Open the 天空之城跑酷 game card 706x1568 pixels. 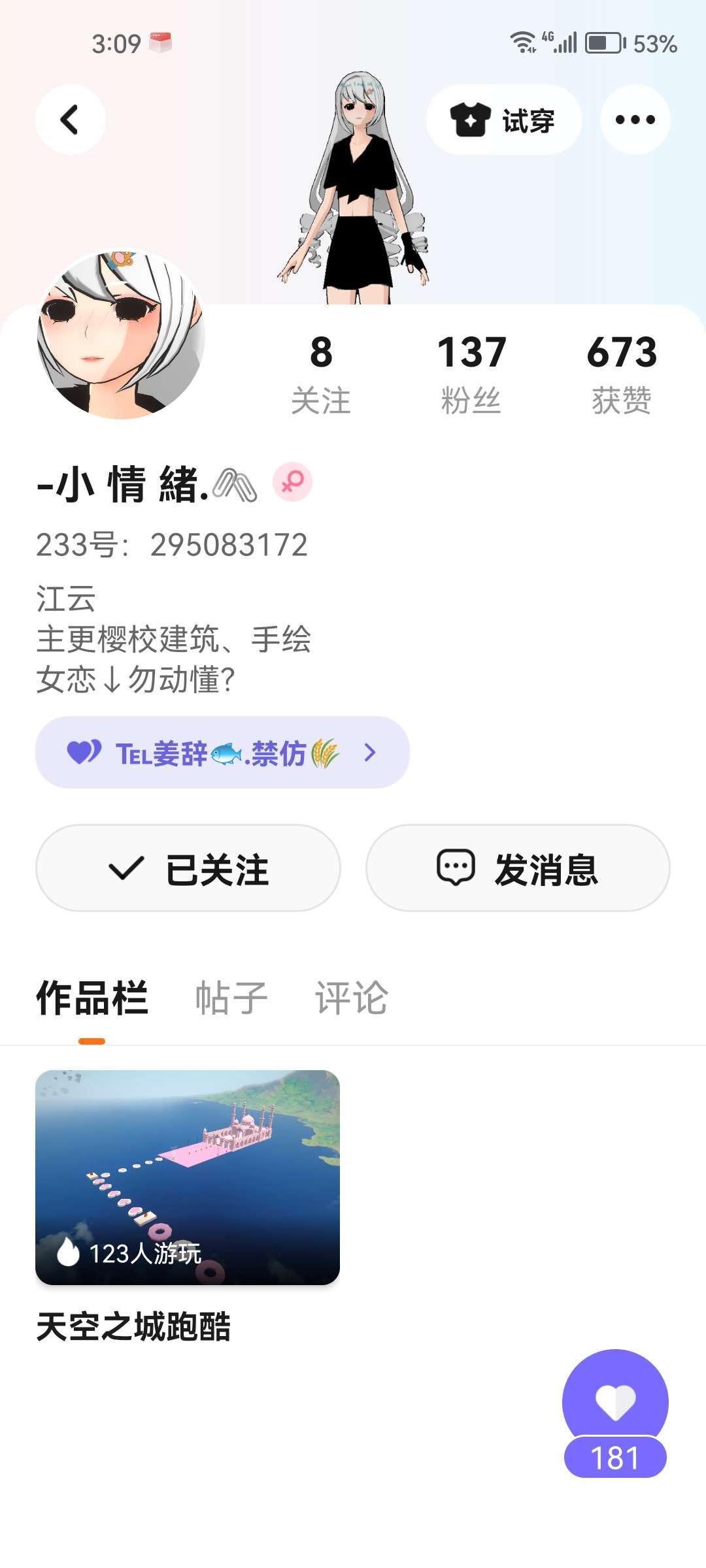188,1177
